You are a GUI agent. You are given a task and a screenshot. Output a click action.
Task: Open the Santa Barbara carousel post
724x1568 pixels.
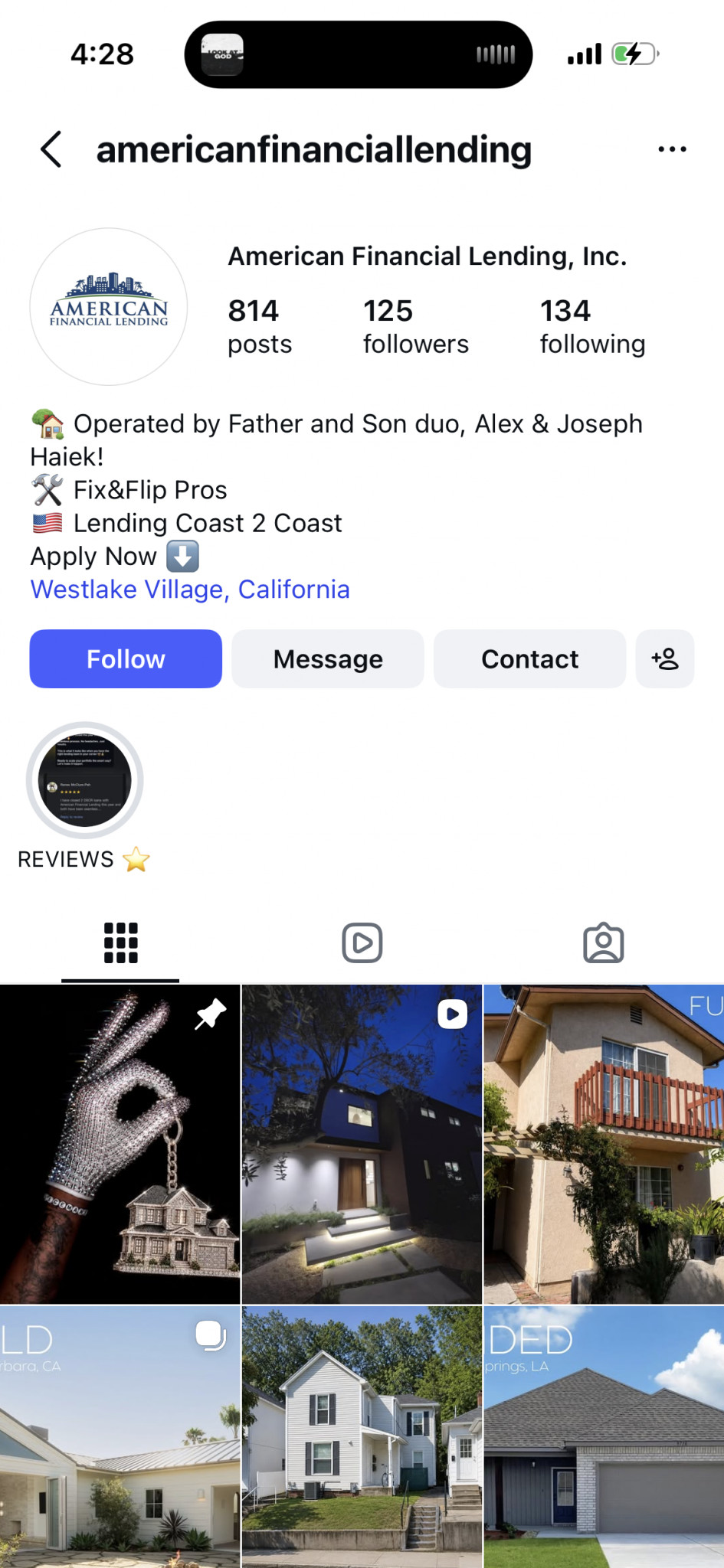tap(120, 1437)
